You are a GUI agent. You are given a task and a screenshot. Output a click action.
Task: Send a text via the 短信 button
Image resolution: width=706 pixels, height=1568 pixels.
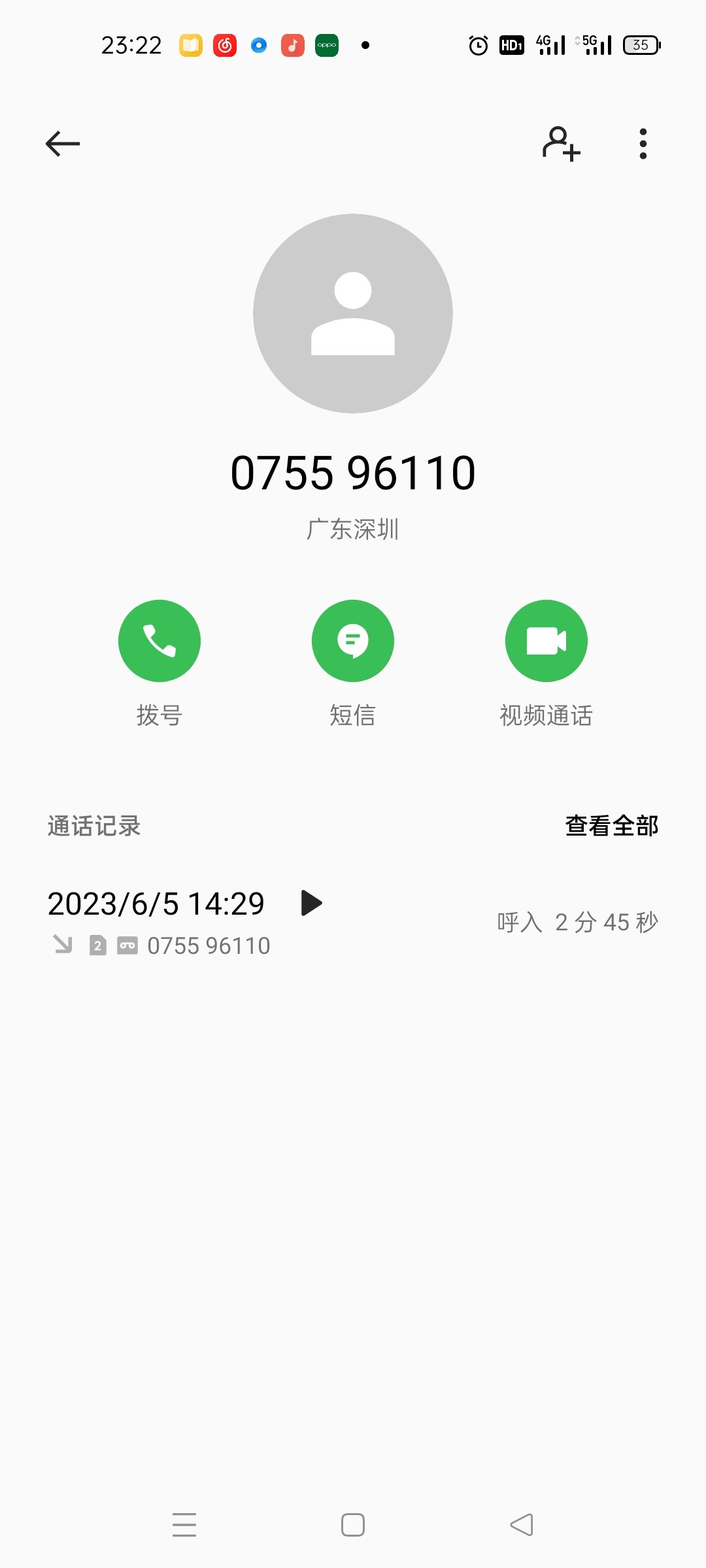(x=353, y=641)
